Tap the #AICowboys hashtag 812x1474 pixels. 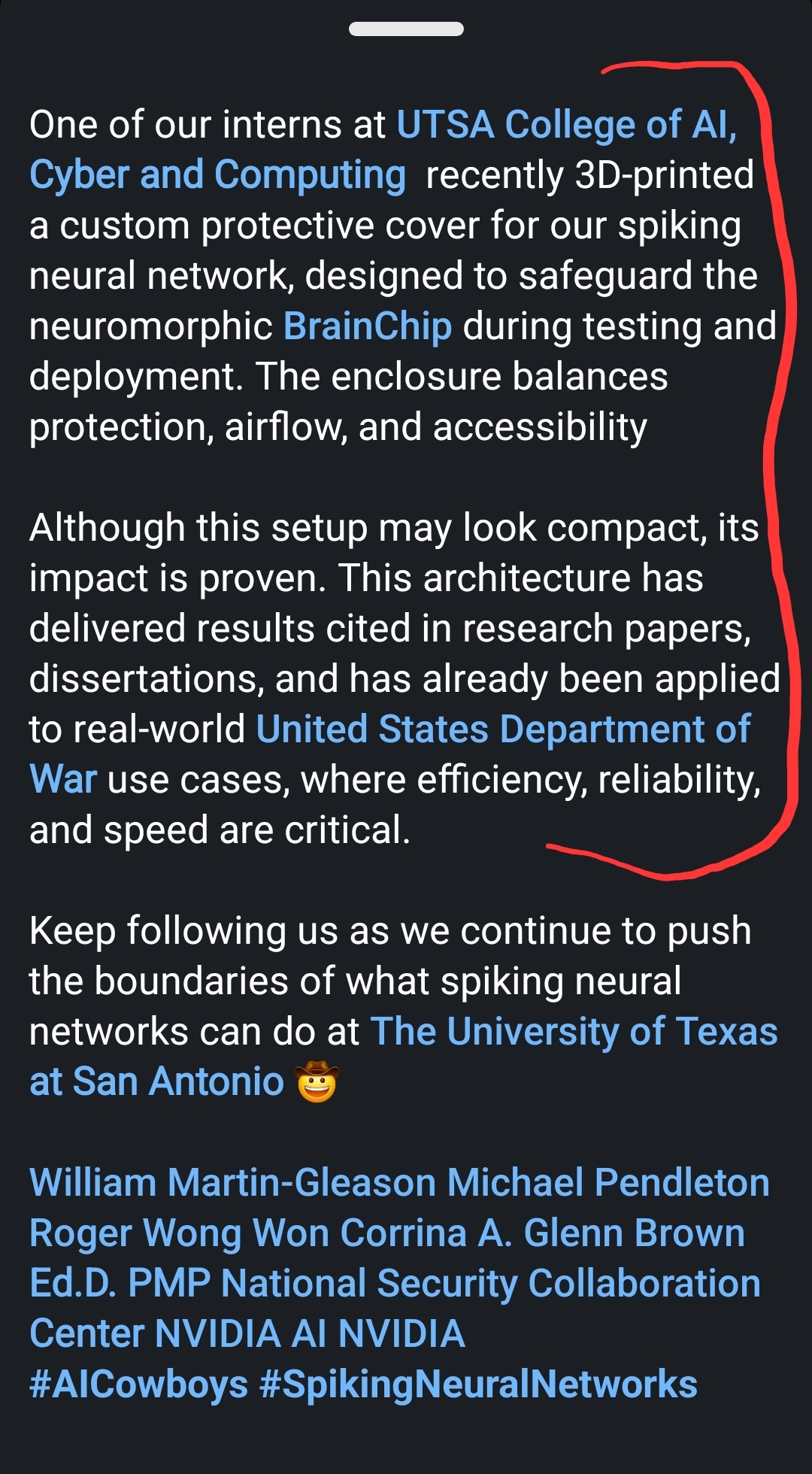pyautogui.click(x=138, y=1384)
